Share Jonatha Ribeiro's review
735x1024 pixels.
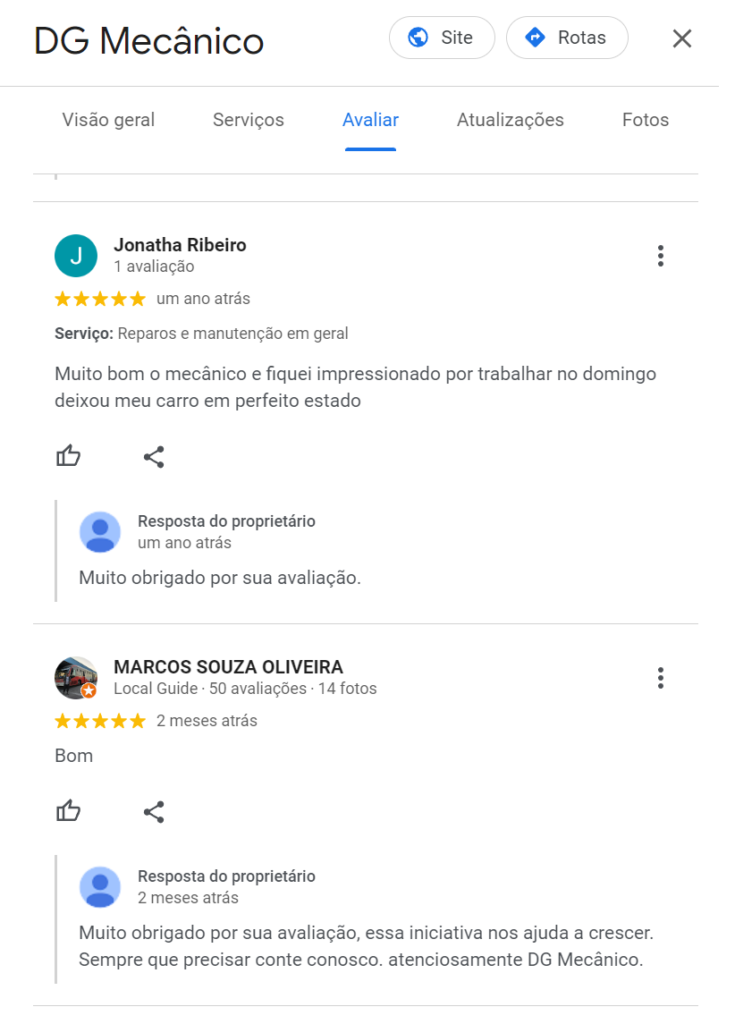[x=153, y=457]
